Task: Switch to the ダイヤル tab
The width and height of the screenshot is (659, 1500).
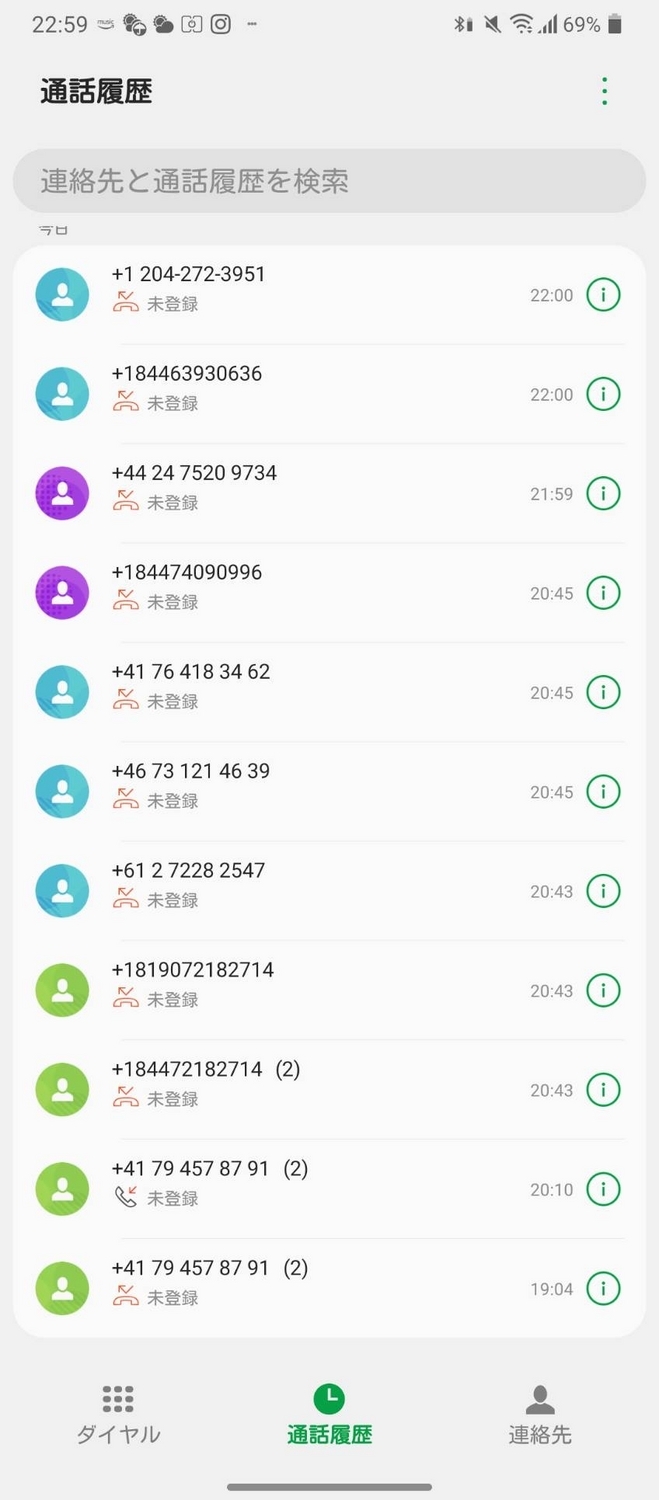Action: coord(118,1415)
